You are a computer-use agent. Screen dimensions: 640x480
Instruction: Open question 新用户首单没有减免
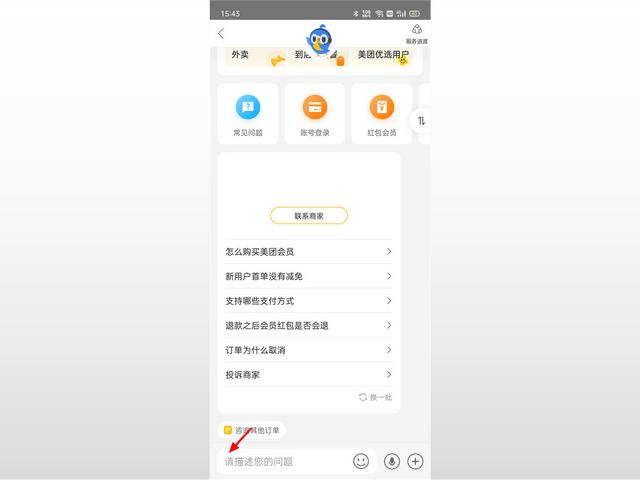tap(308, 276)
